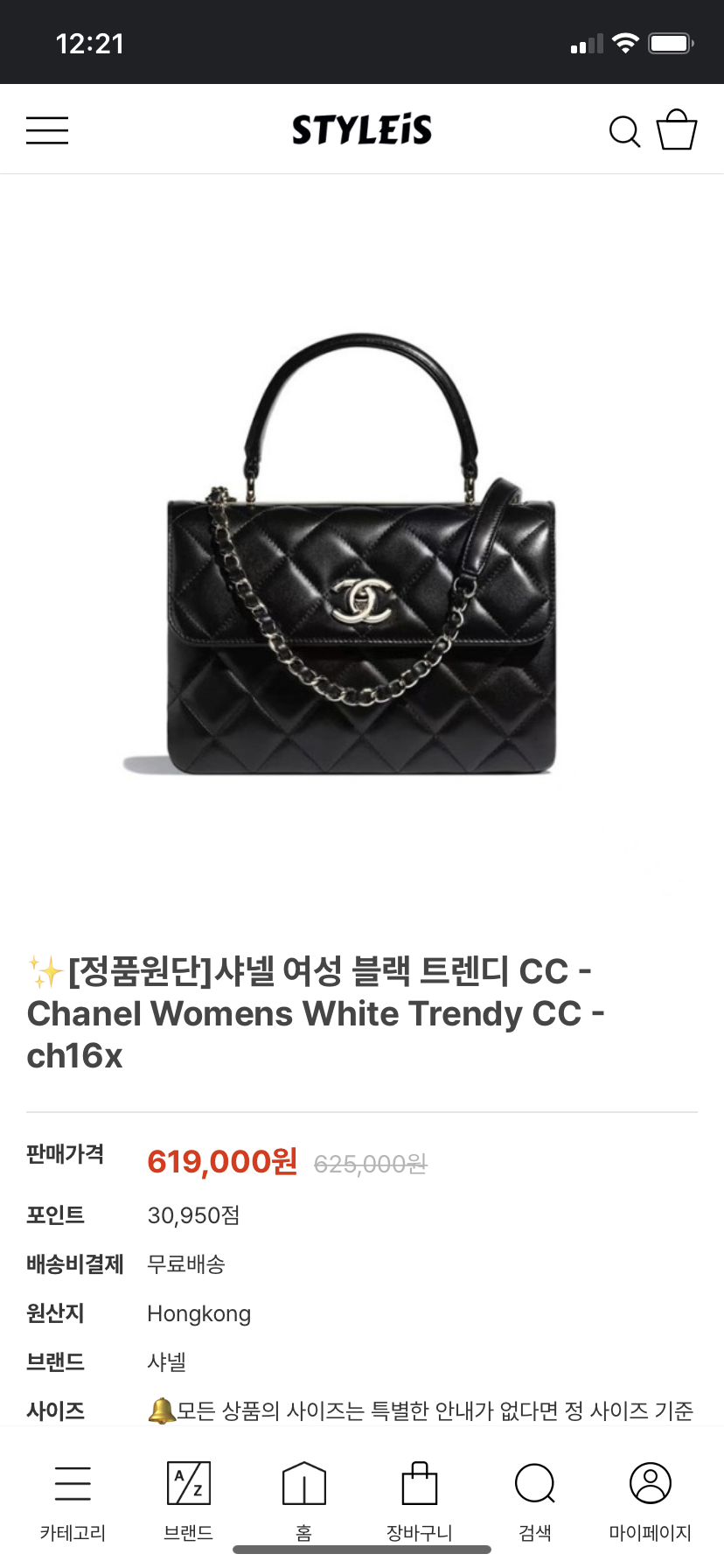Screen dimensions: 724x1568
Task: Tap the STYLEiS logo to go home
Action: pyautogui.click(x=361, y=130)
